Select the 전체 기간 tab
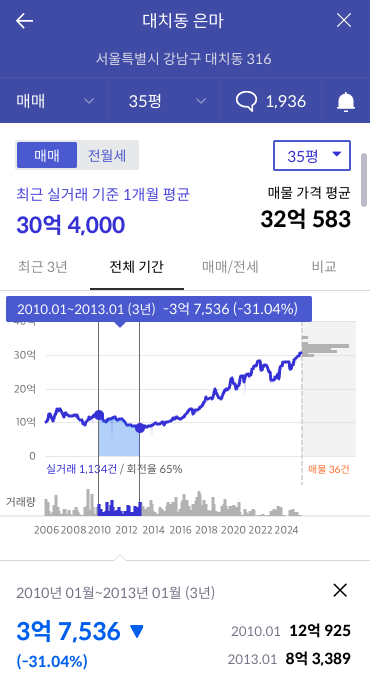370x691 pixels. [x=137, y=267]
